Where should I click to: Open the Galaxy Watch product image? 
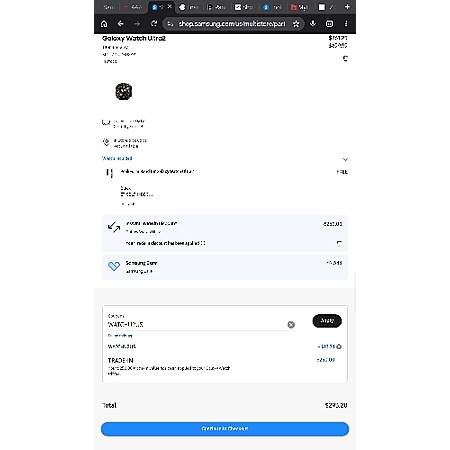click(x=124, y=91)
